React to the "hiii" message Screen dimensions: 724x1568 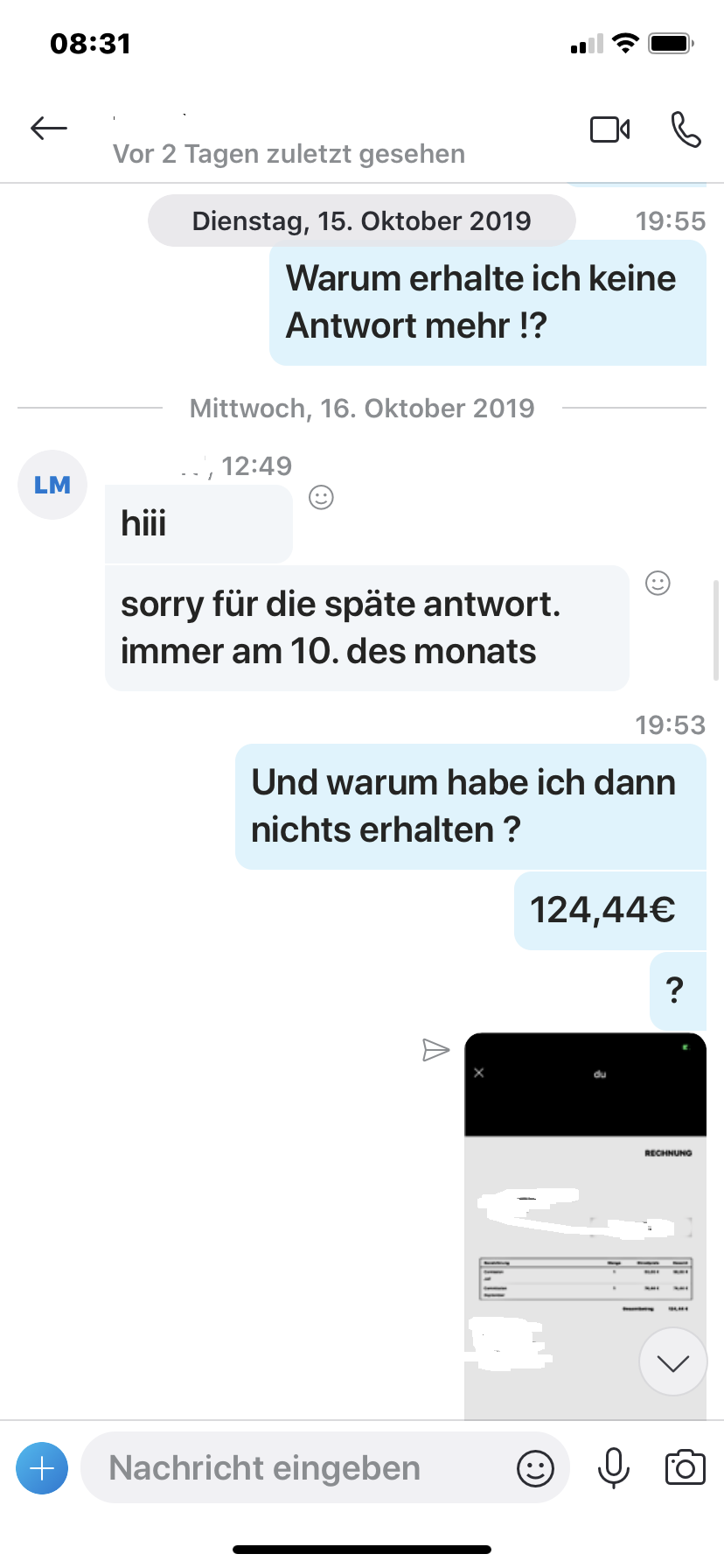pos(321,498)
